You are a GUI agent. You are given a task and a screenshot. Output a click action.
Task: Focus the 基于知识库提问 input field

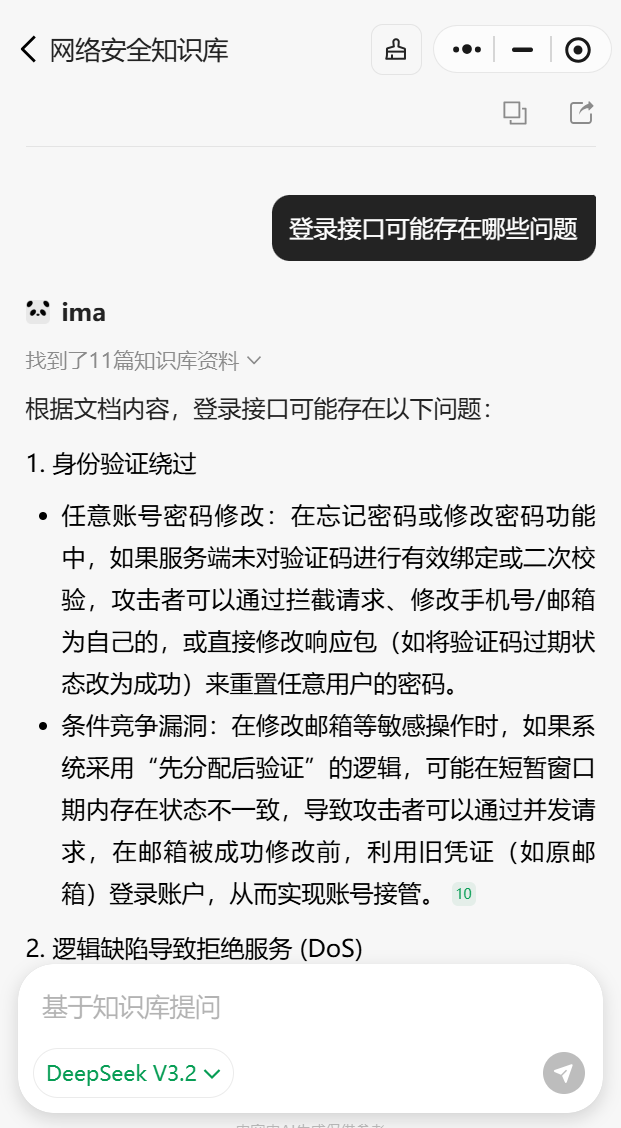tap(309, 1007)
